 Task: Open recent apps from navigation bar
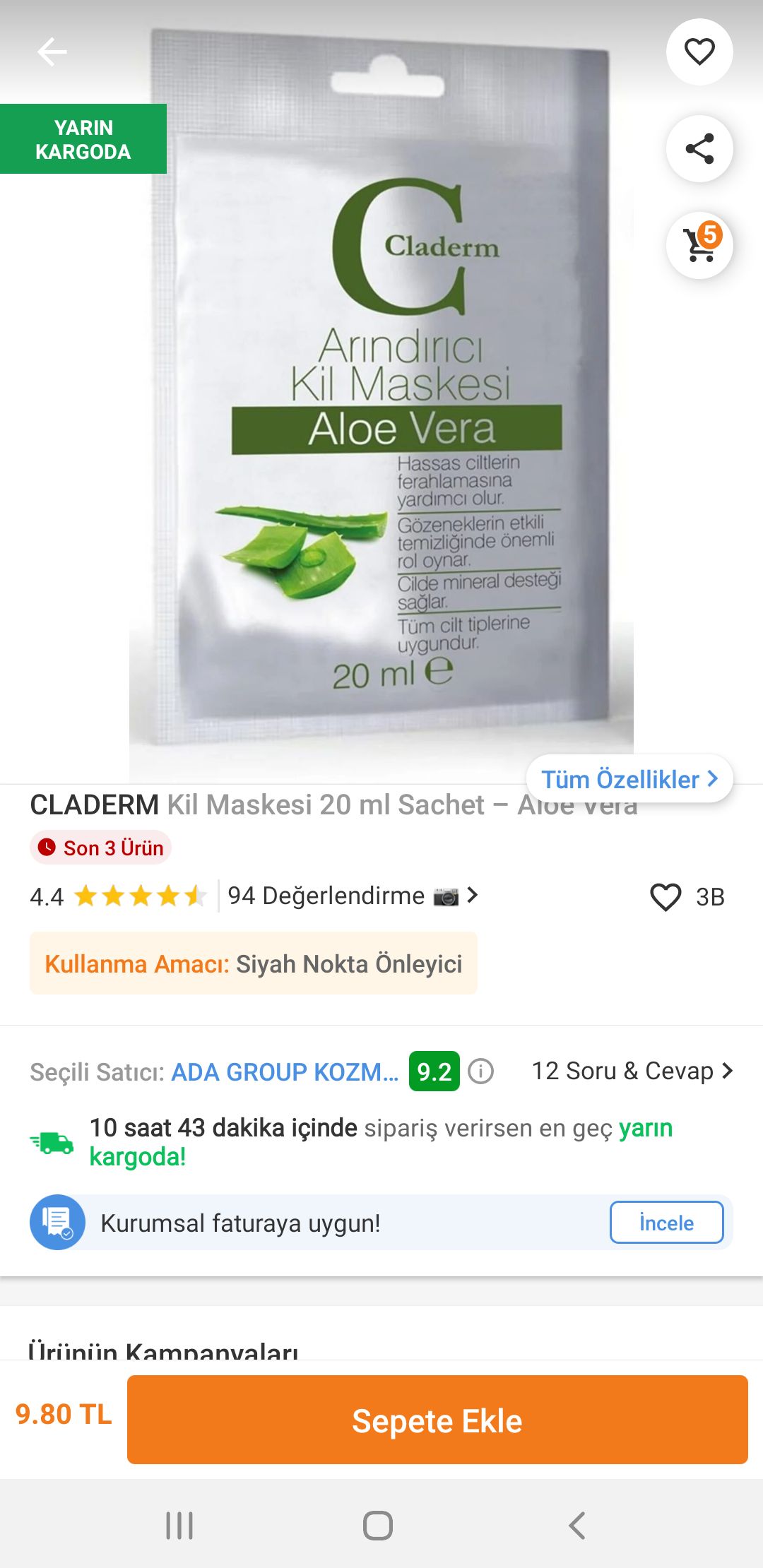coord(179,1526)
